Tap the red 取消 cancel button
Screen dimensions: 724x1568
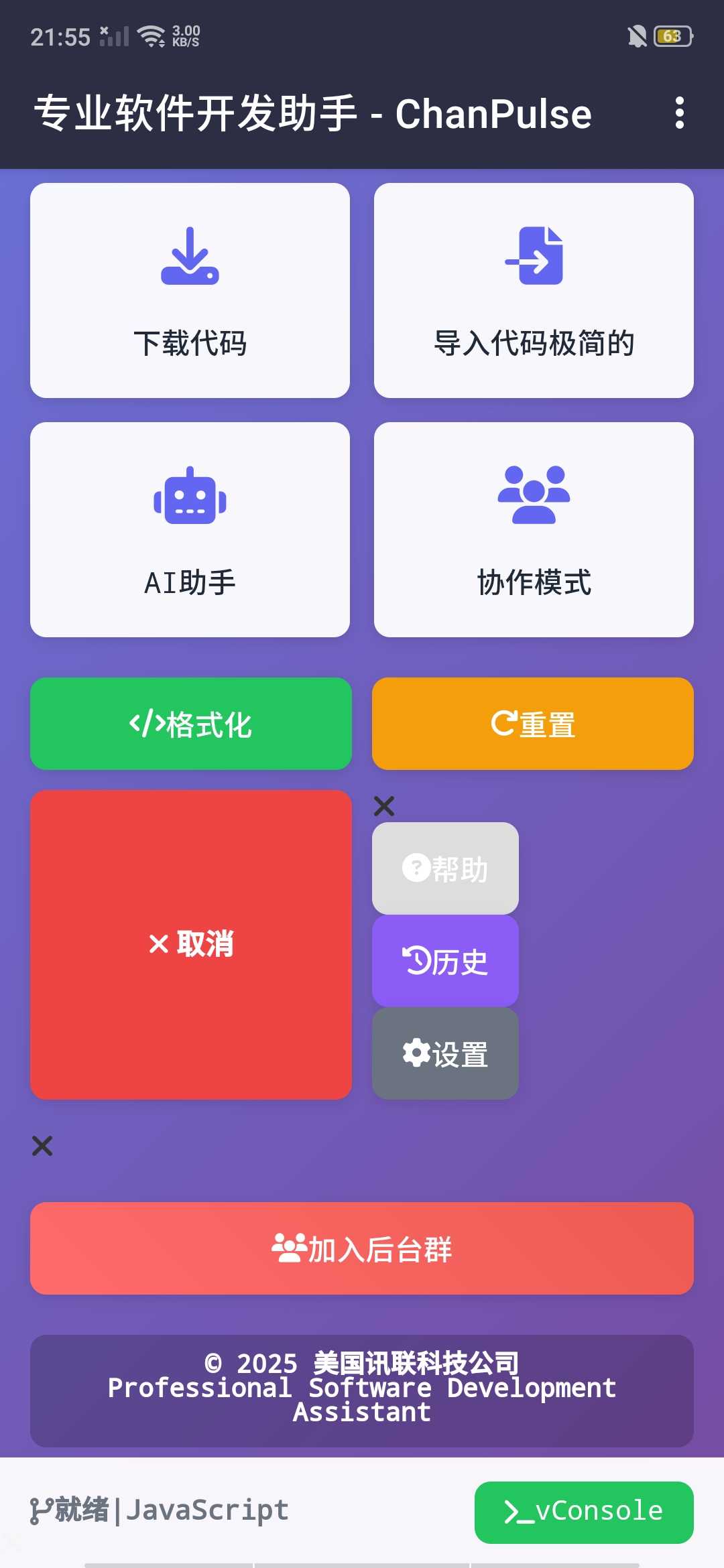[191, 944]
